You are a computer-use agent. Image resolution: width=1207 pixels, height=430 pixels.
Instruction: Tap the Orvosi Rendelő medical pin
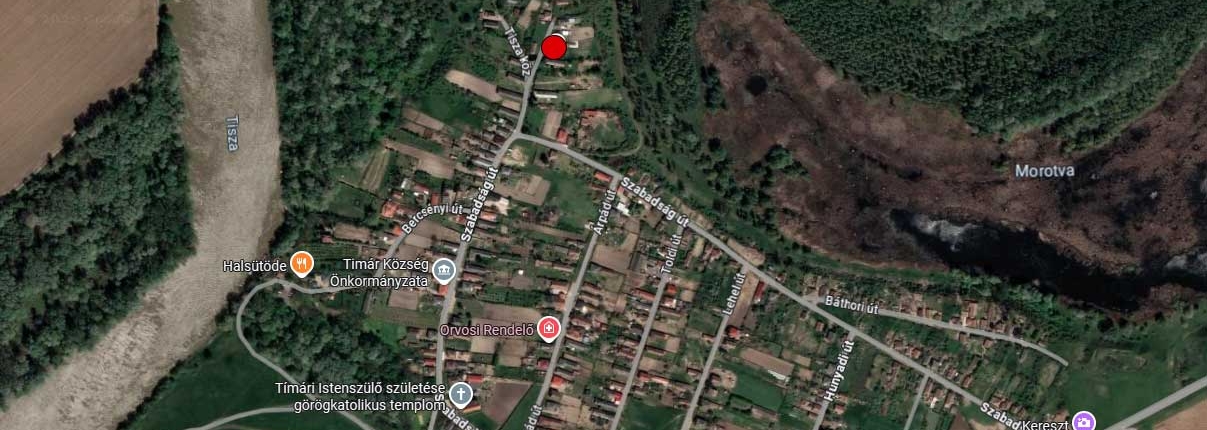coord(548,327)
